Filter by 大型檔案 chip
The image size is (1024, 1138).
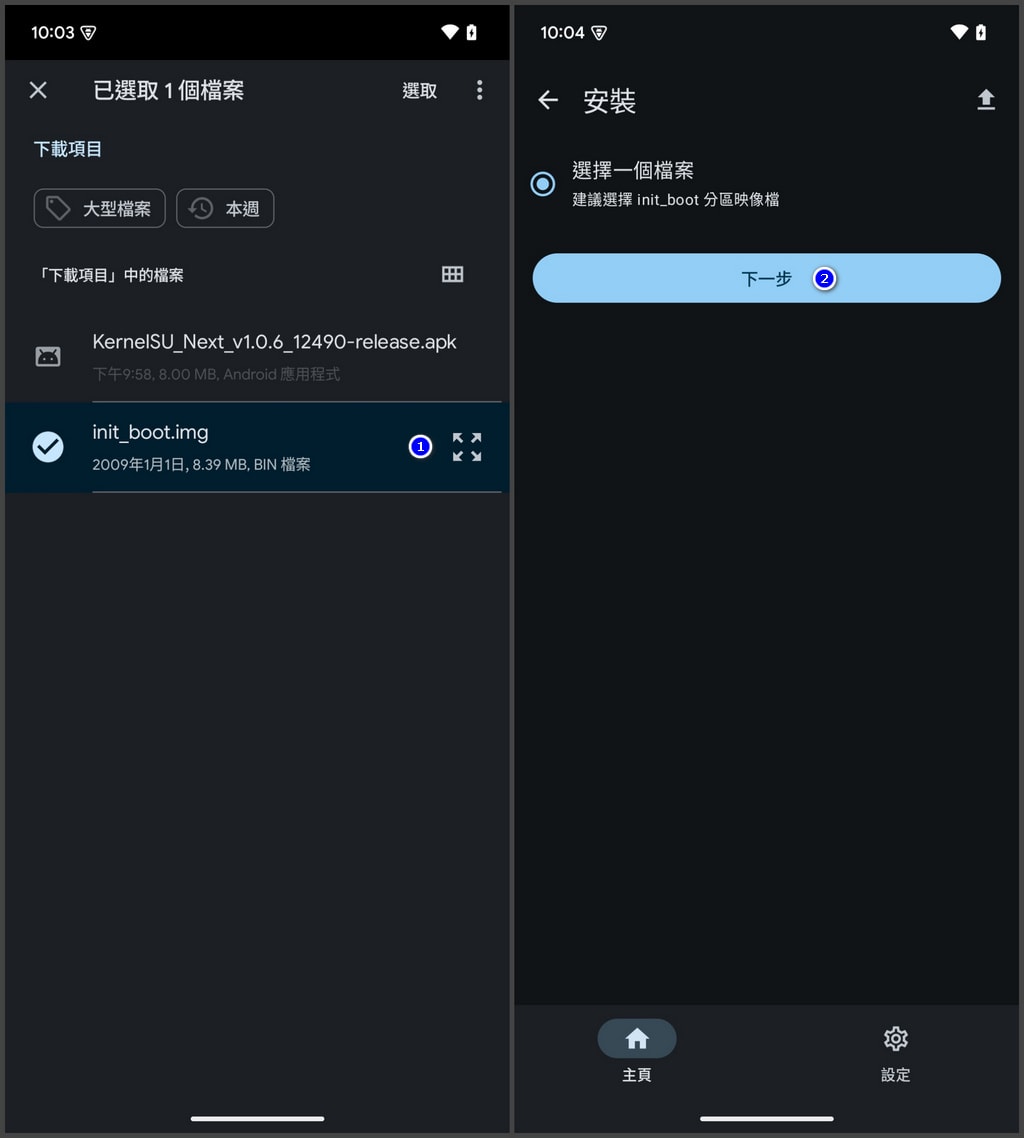(100, 209)
